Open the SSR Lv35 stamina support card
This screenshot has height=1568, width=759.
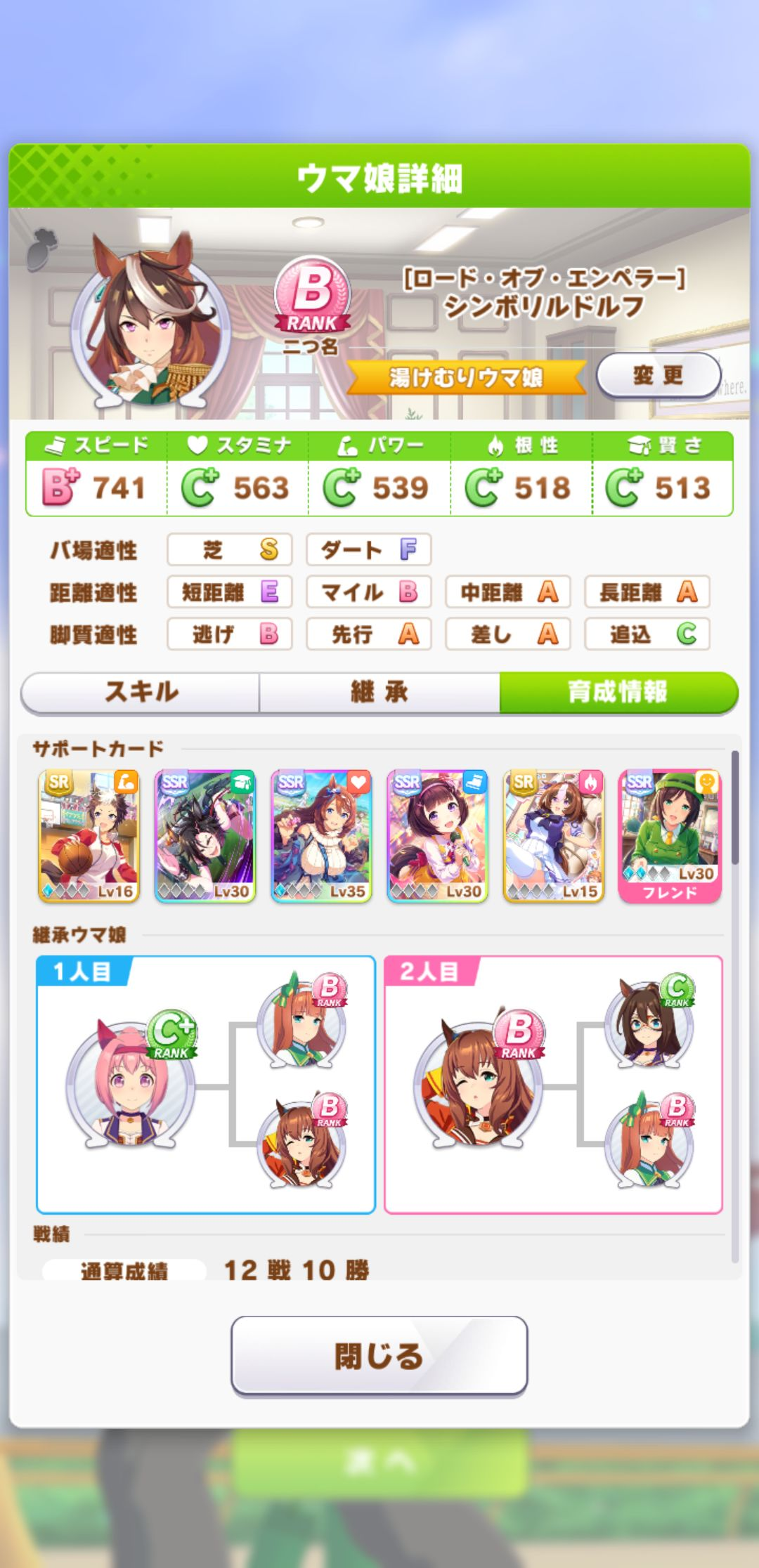click(x=321, y=835)
